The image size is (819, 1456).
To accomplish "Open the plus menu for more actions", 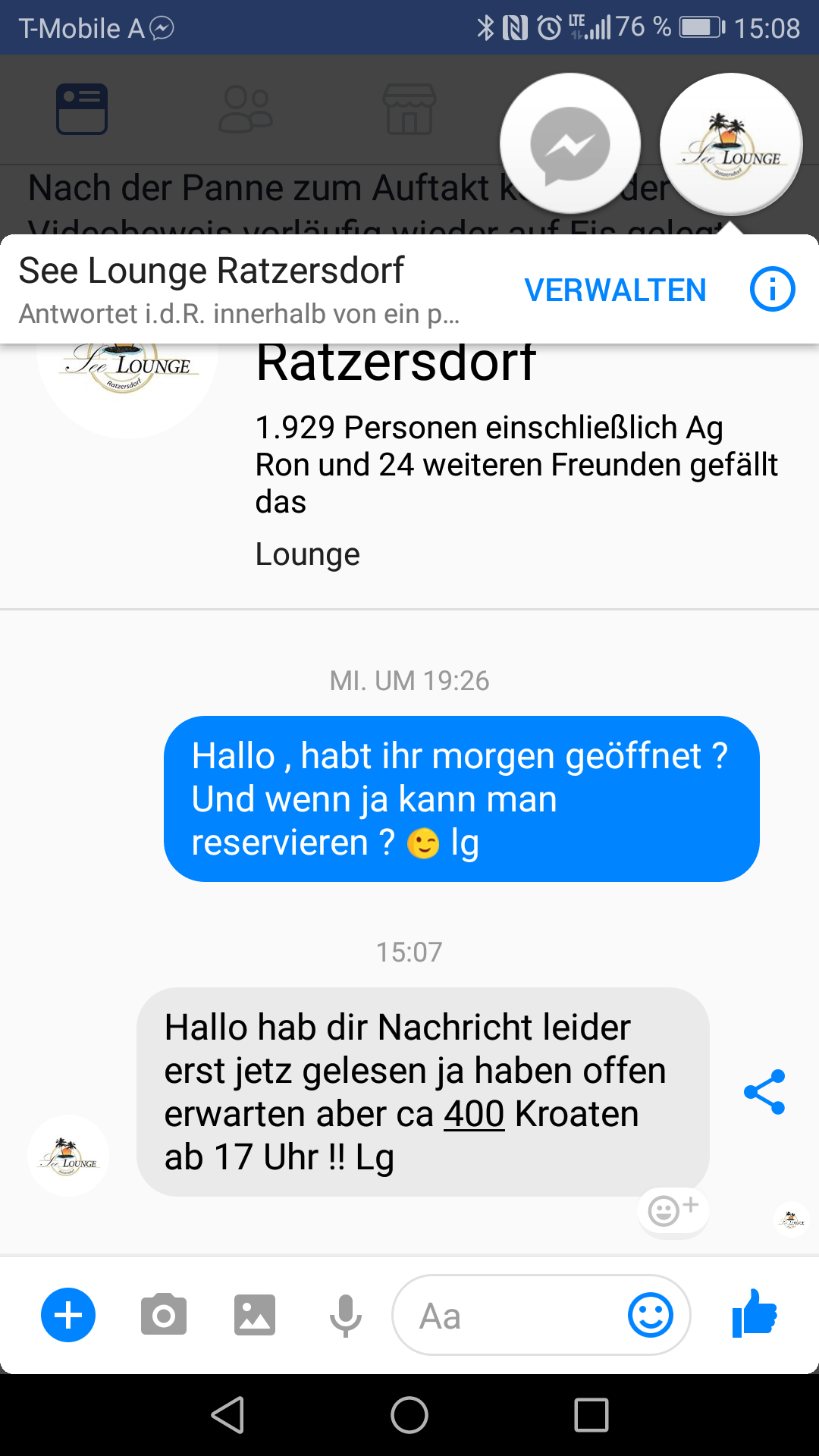I will [x=68, y=1315].
